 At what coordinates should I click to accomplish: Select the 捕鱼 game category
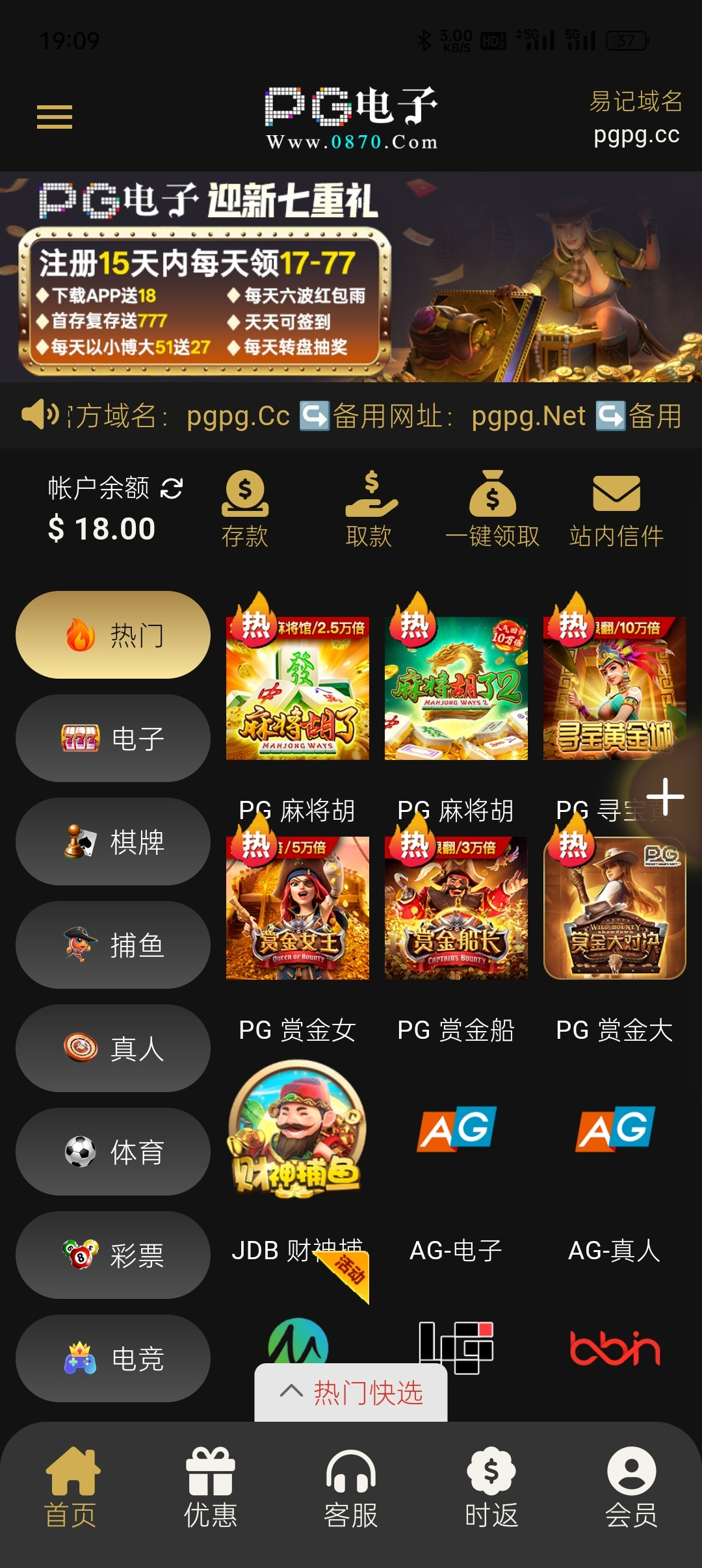click(113, 945)
